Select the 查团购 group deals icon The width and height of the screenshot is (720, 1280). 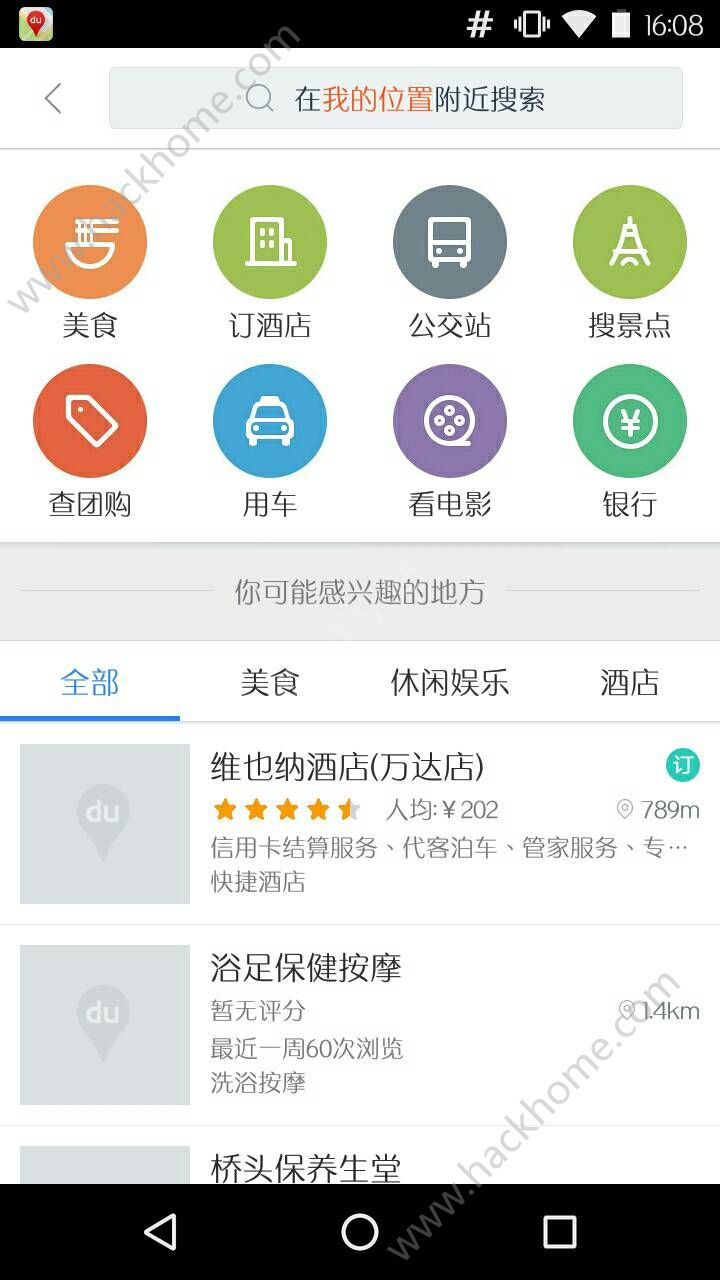(x=90, y=420)
